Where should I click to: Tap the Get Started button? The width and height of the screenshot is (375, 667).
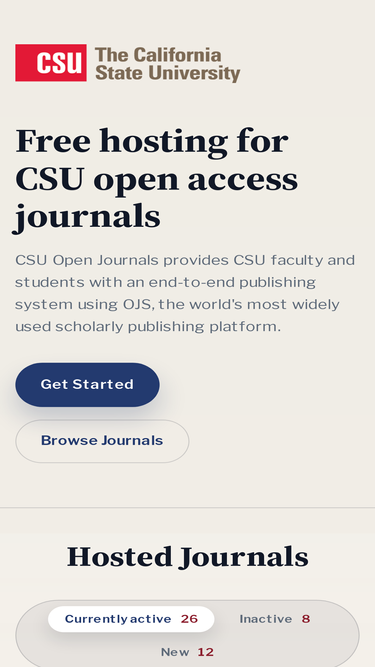tap(88, 385)
